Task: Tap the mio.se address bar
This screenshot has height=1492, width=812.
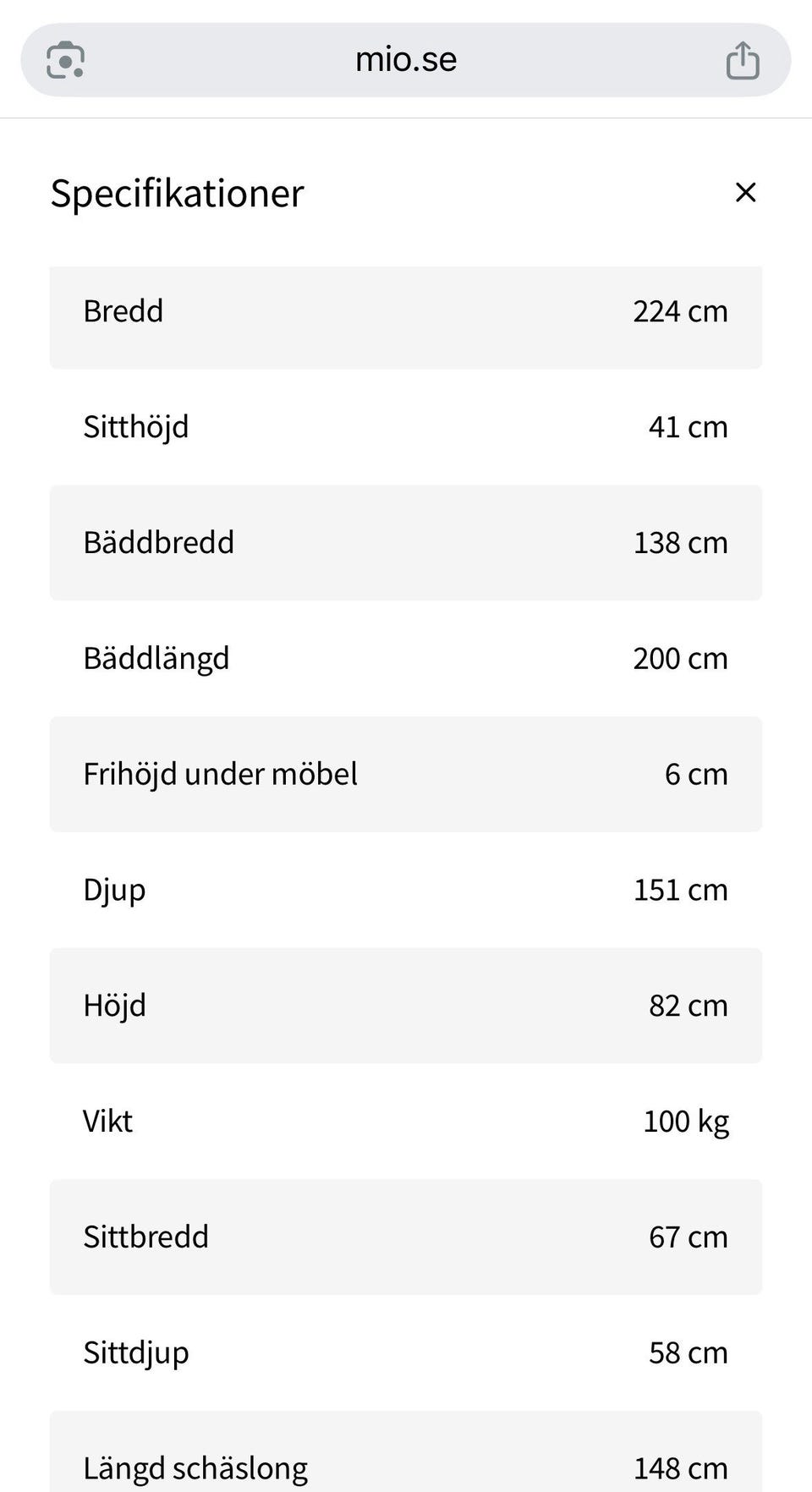Action: coord(406,60)
